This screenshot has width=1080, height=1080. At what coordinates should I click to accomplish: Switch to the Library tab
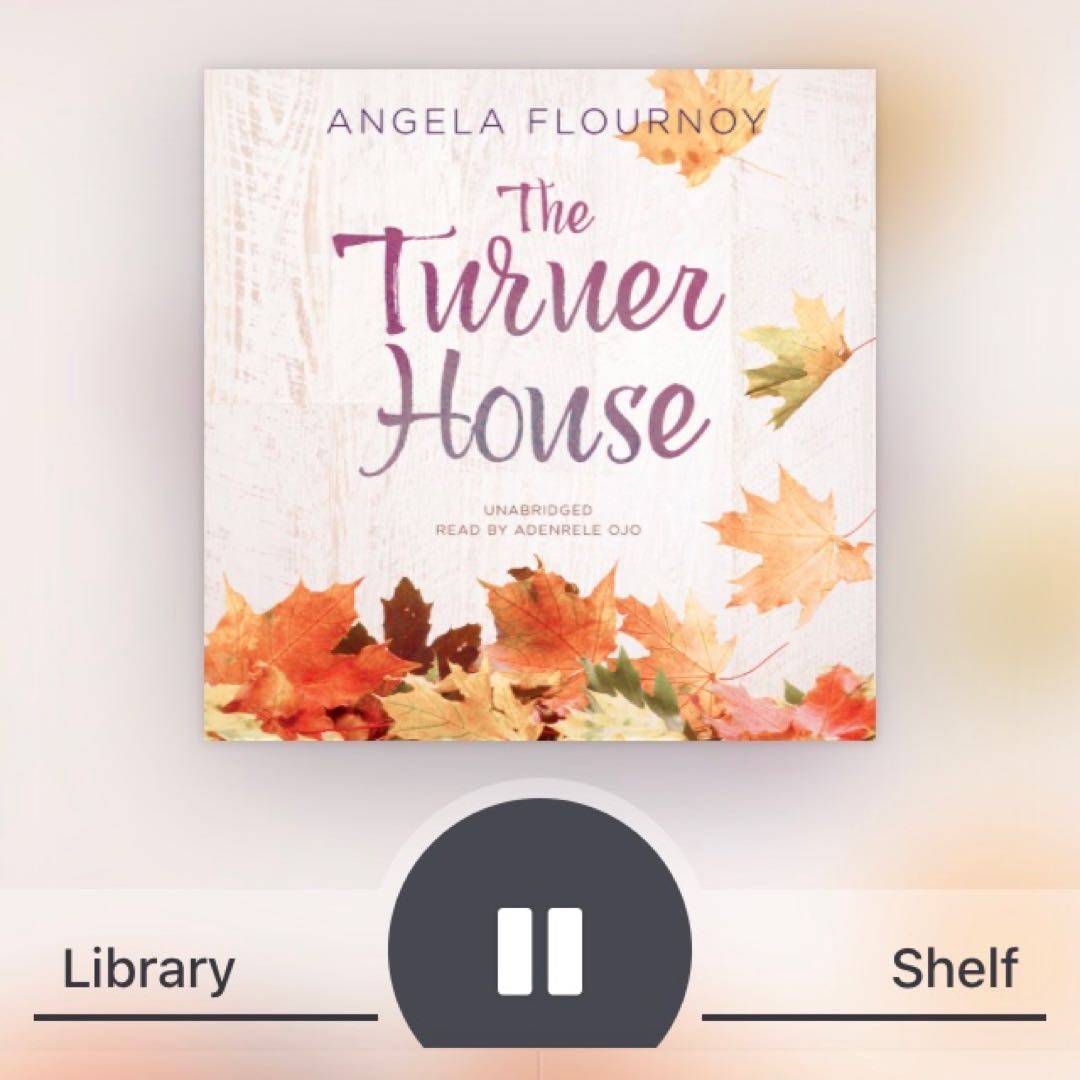pos(150,970)
